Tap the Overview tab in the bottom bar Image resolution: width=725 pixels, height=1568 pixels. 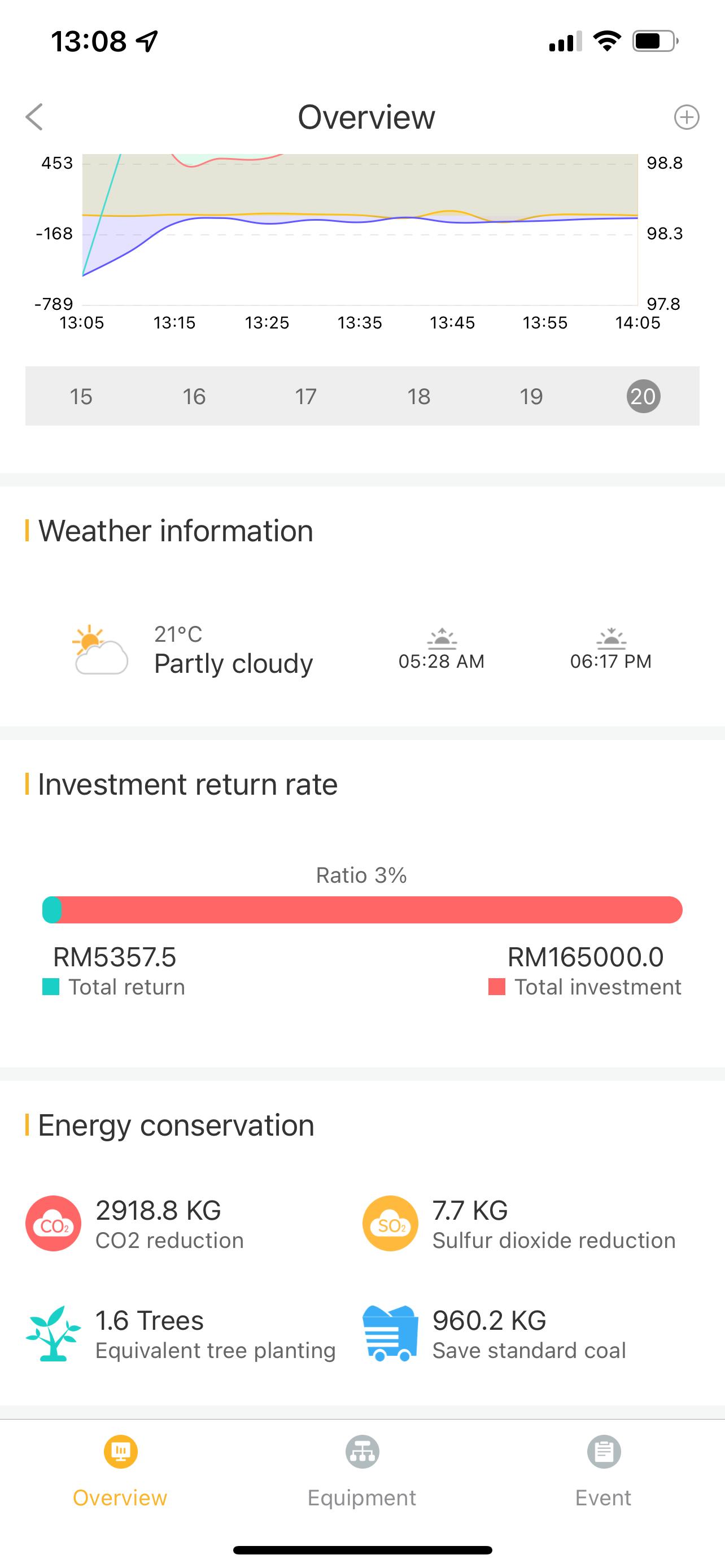point(120,1469)
